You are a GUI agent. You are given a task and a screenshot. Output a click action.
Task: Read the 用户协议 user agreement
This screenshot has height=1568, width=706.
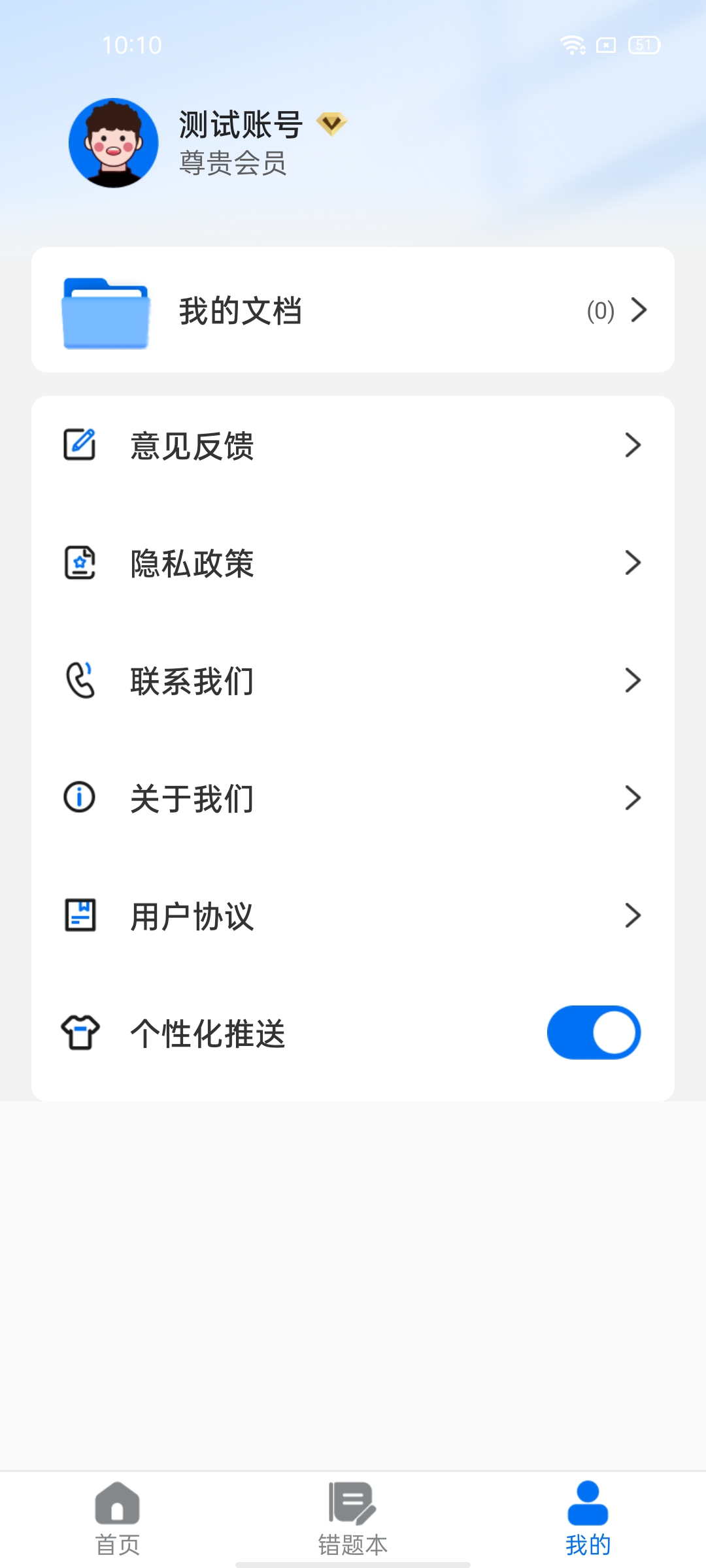point(353,916)
